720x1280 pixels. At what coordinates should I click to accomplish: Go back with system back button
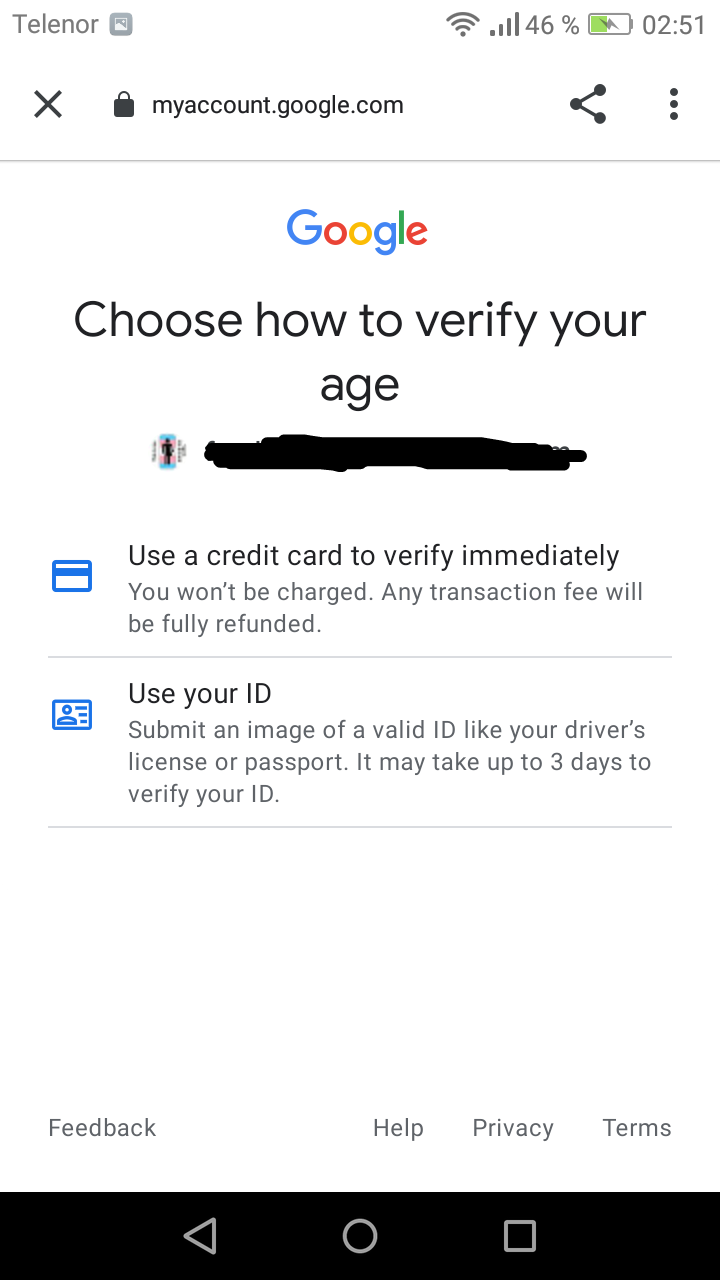200,1236
